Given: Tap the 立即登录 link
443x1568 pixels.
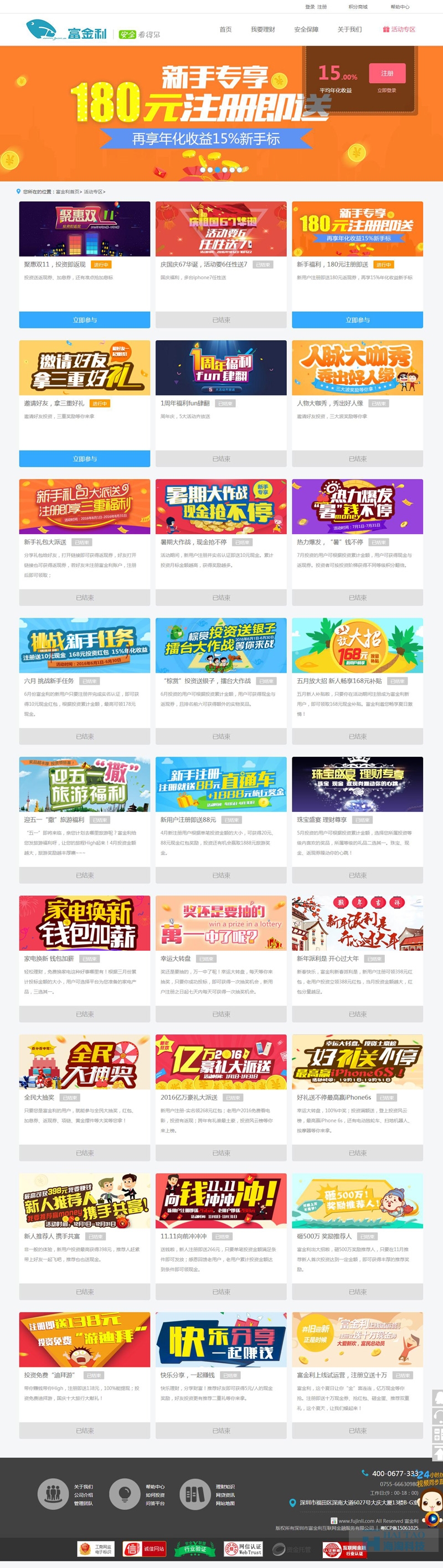Looking at the screenshot, I should (387, 90).
